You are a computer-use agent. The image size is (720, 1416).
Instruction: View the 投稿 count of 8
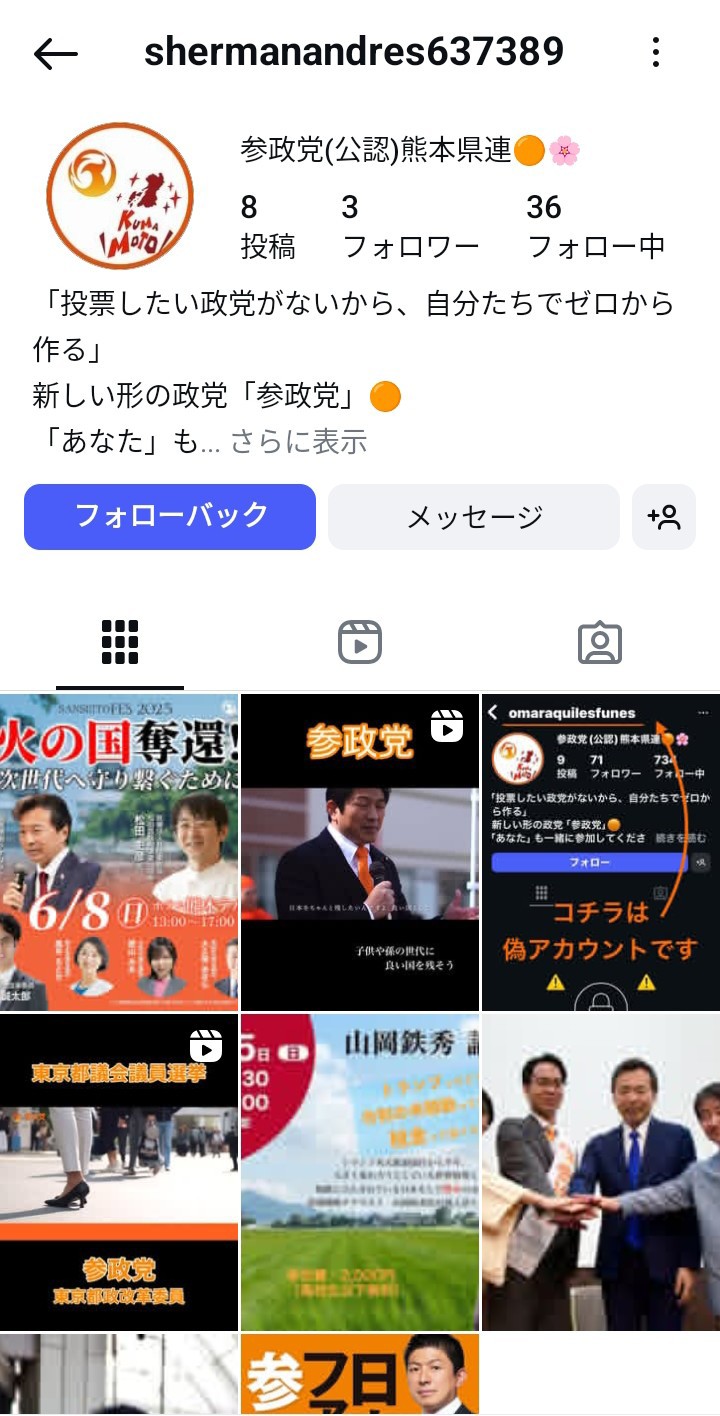267,227
